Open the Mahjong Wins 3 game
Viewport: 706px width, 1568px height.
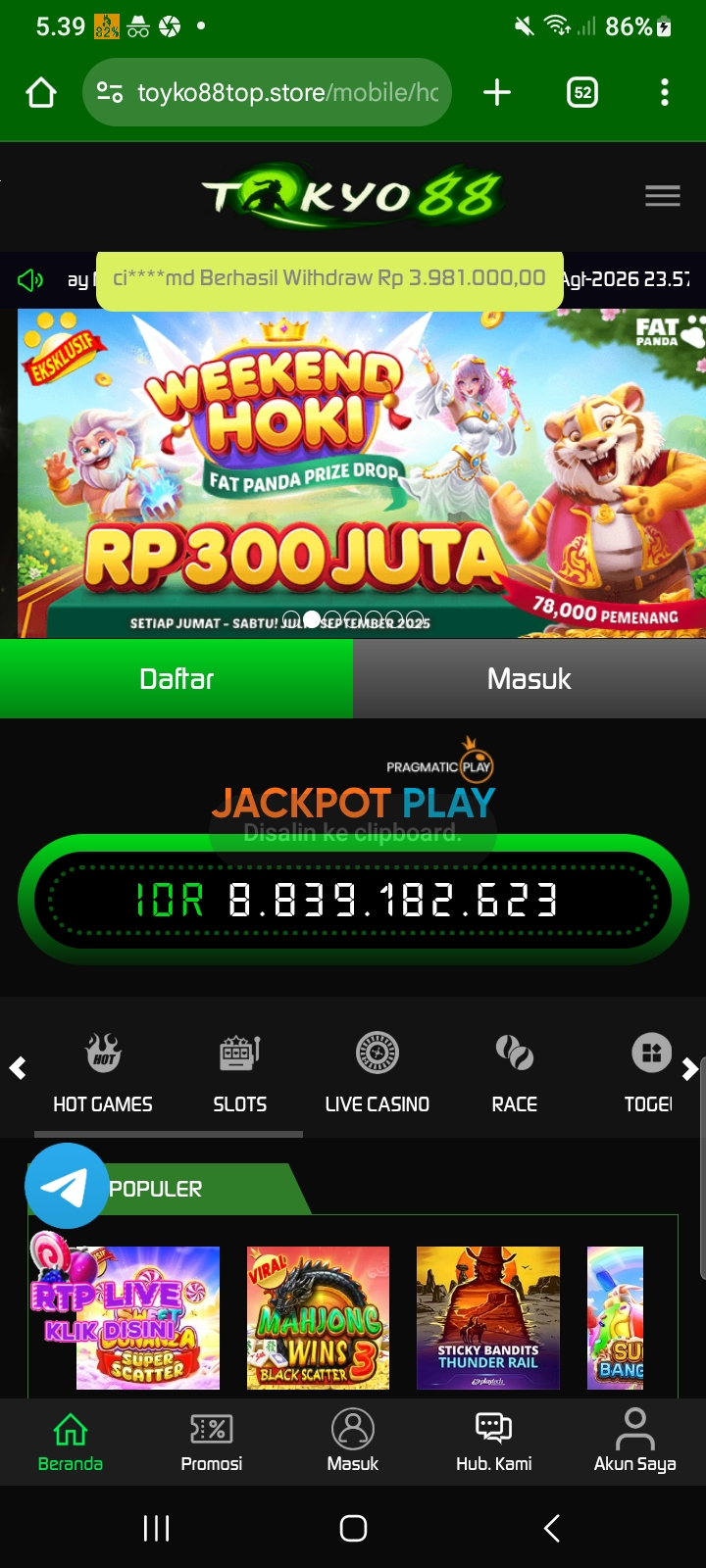[x=318, y=1318]
